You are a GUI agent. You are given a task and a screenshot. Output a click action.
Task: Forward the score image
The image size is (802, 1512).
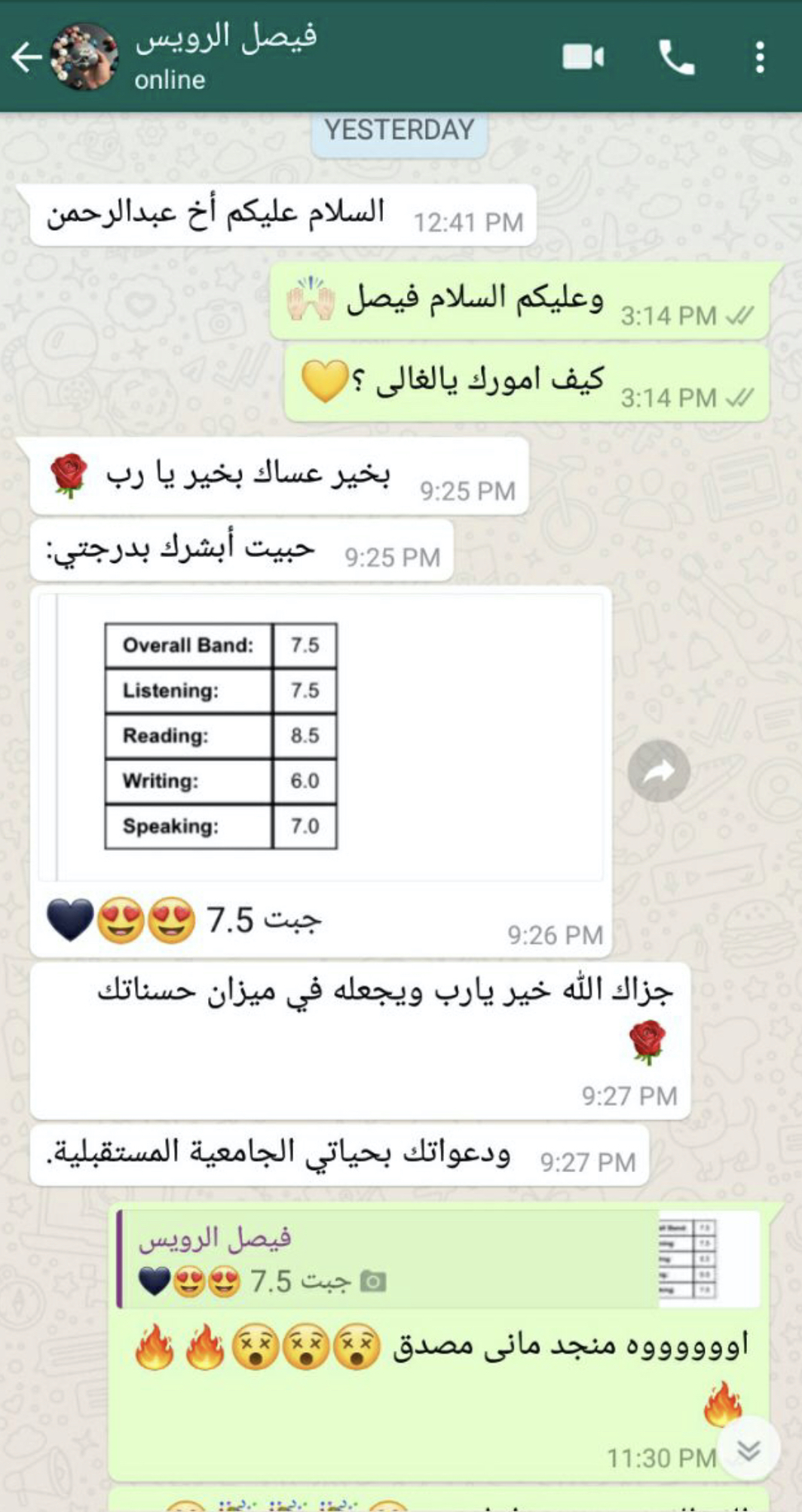tap(659, 770)
